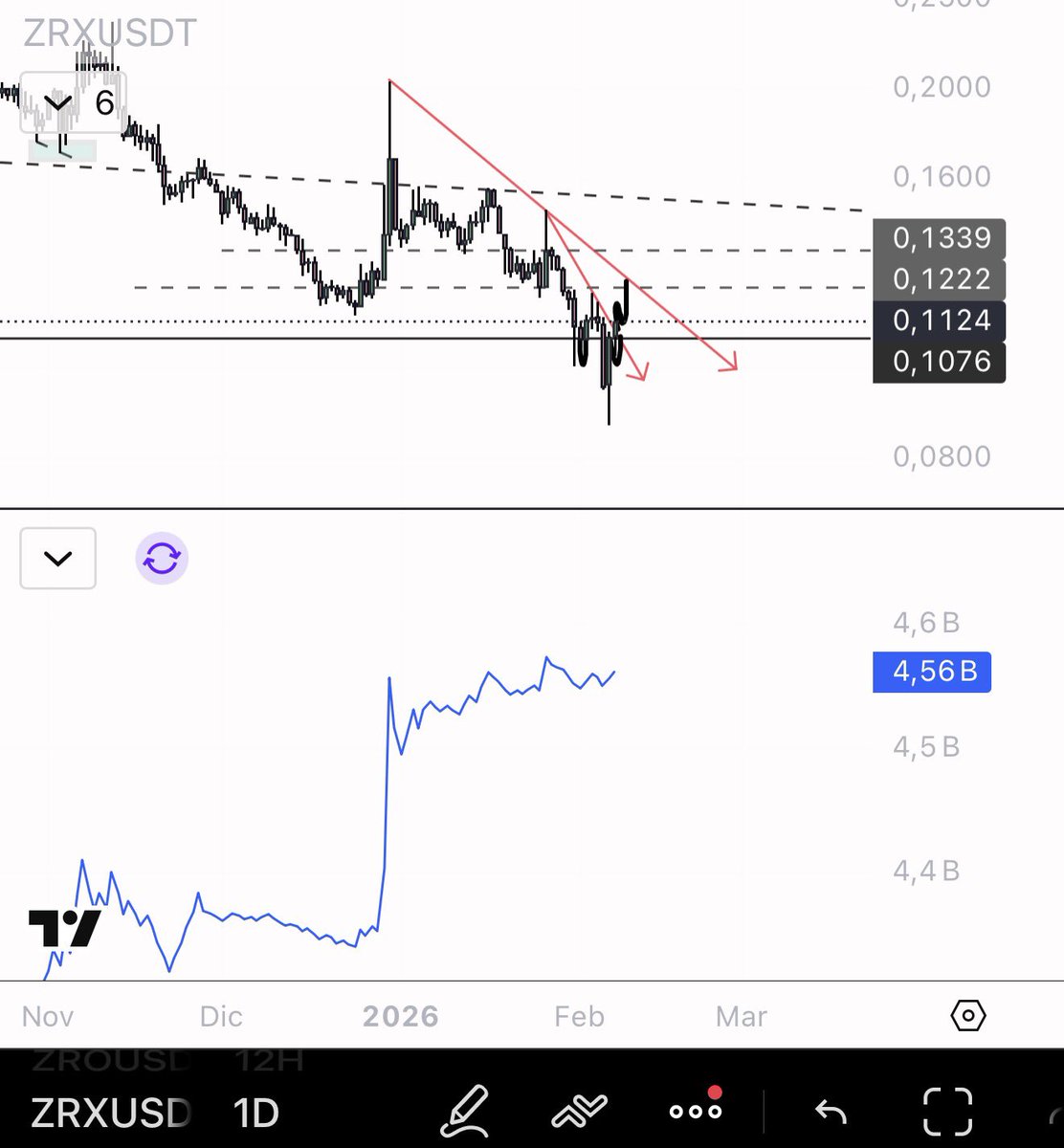
Task: Open the ZRXUSD symbol search
Action: click(x=111, y=1113)
